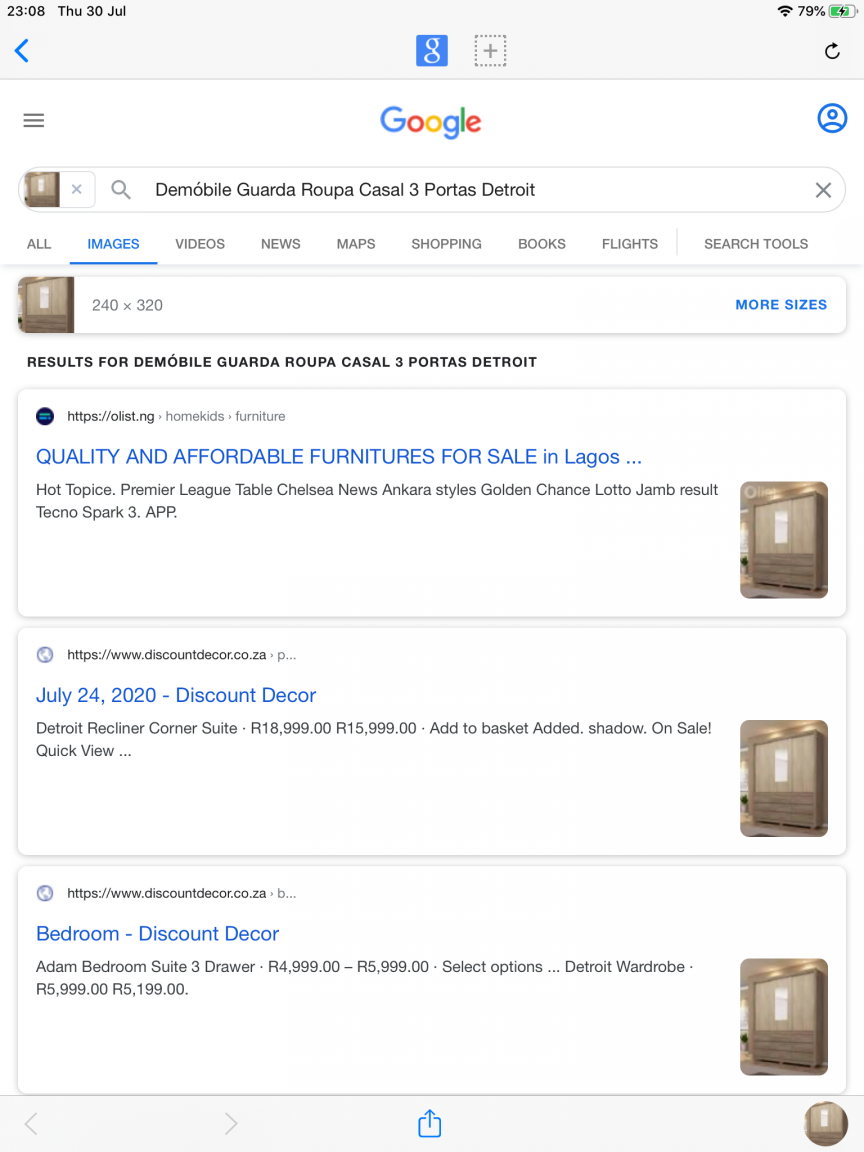Switch to the NEWS tab

click(x=280, y=244)
